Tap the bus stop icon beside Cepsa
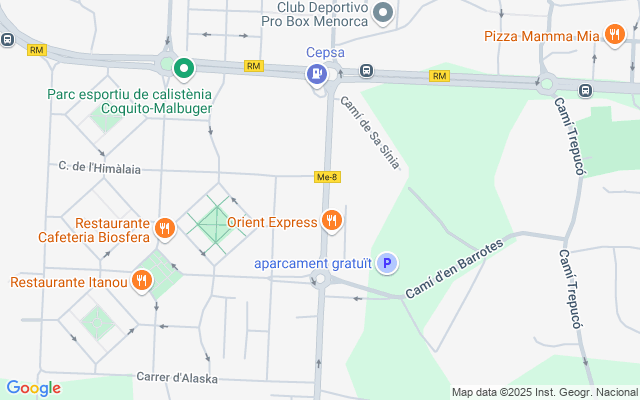The image size is (640, 400). coord(367,71)
